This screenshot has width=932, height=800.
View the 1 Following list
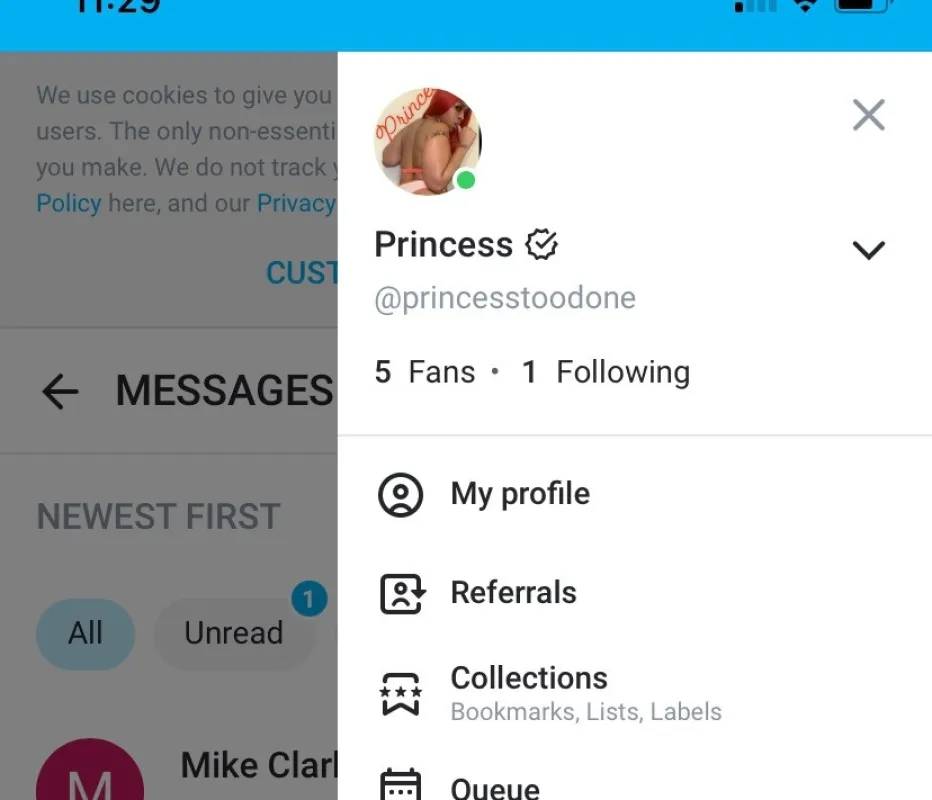tap(606, 373)
